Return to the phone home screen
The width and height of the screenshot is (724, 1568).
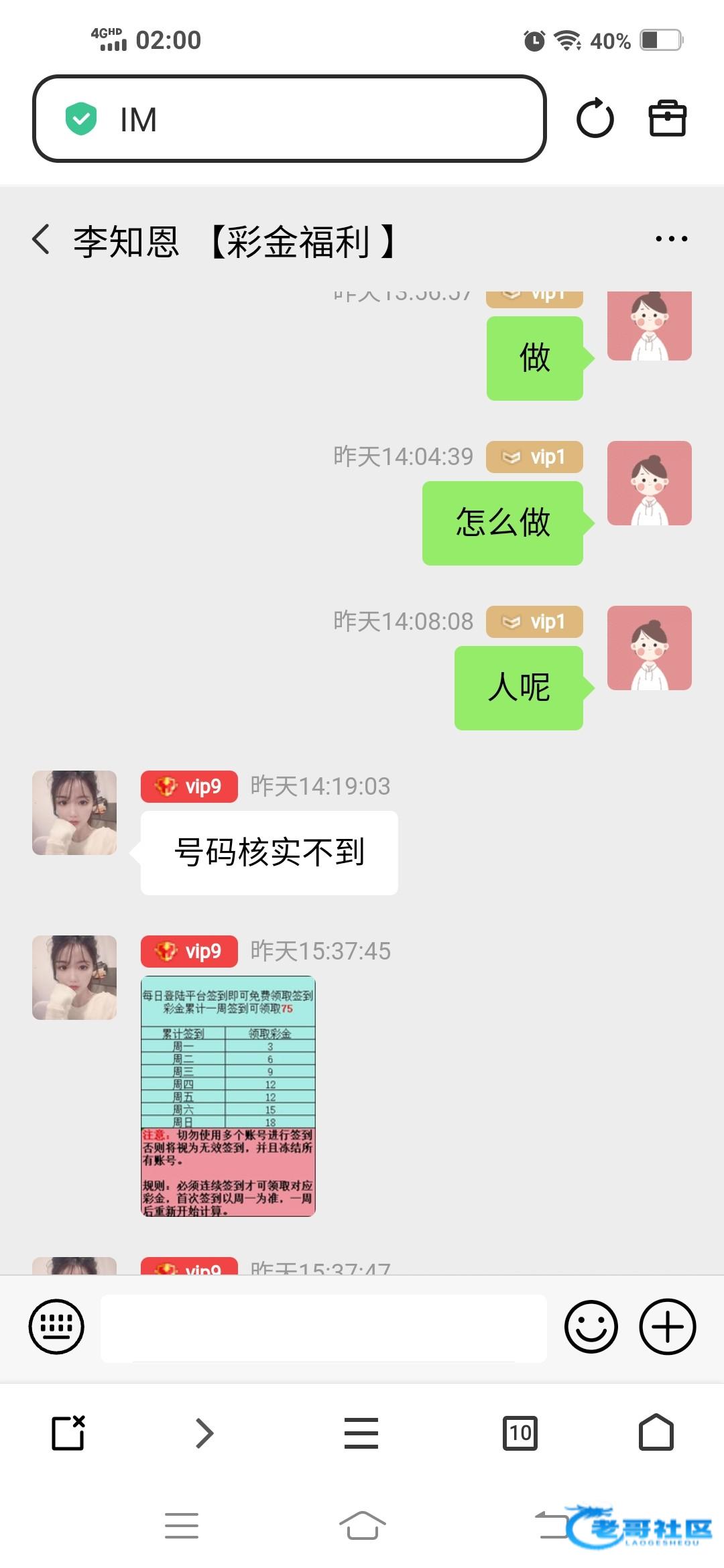coord(362,1526)
